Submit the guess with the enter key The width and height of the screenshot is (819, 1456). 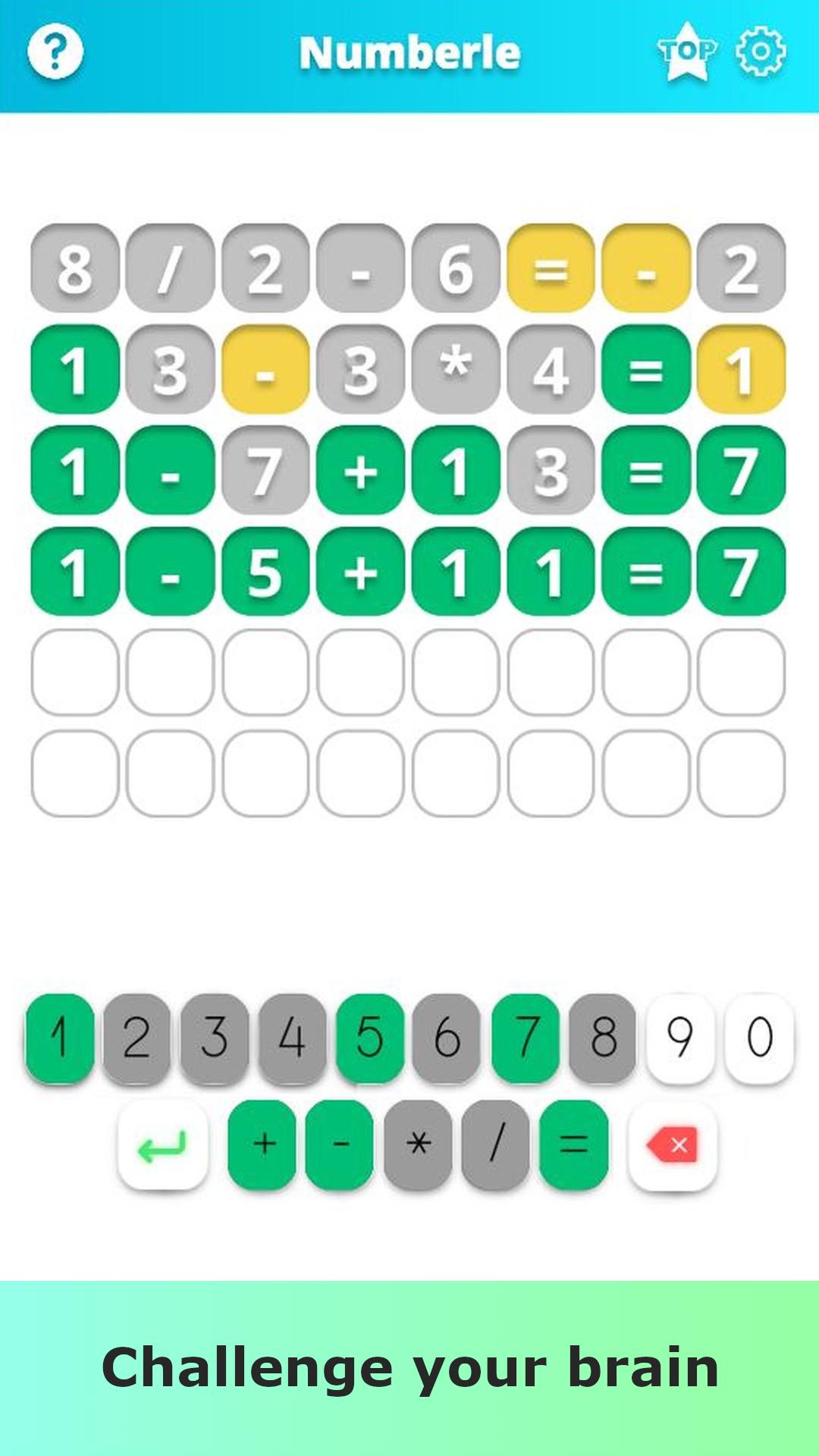point(163,1145)
